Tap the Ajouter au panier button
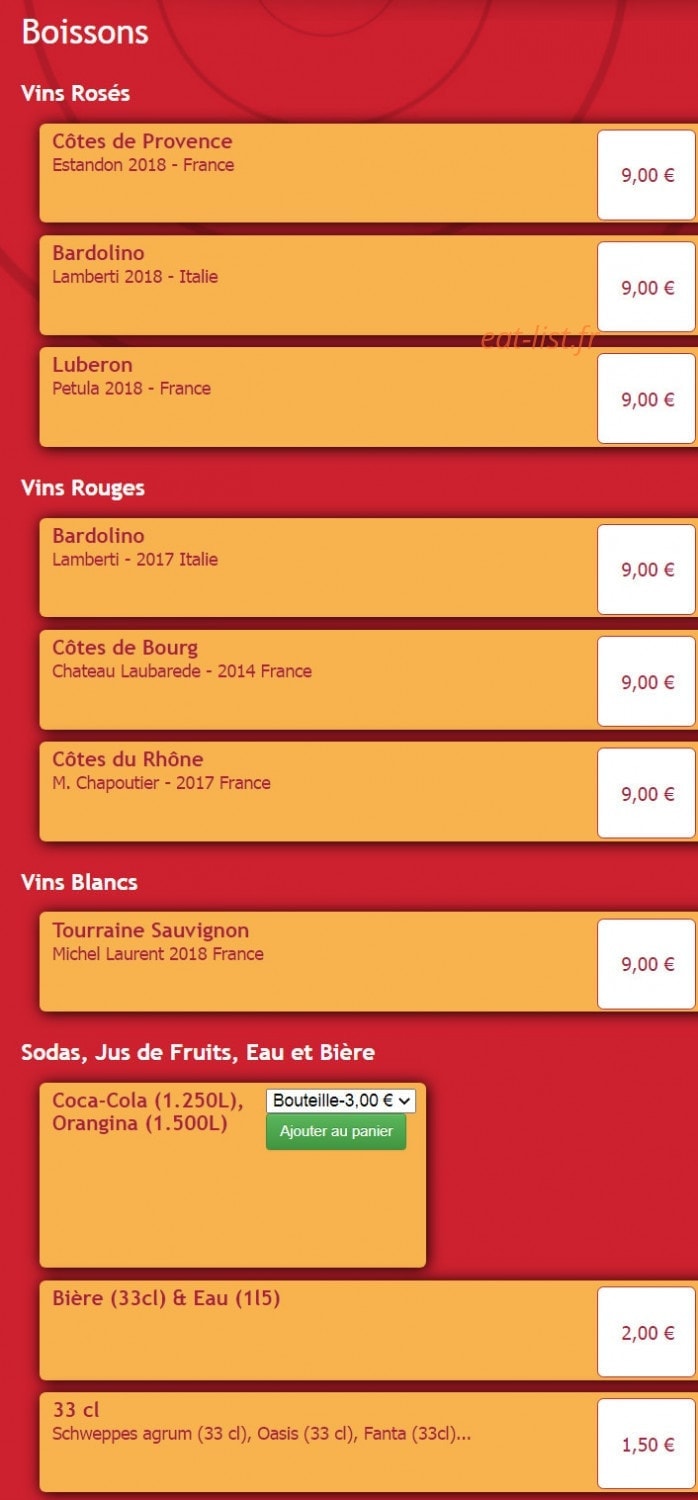 pos(336,1132)
